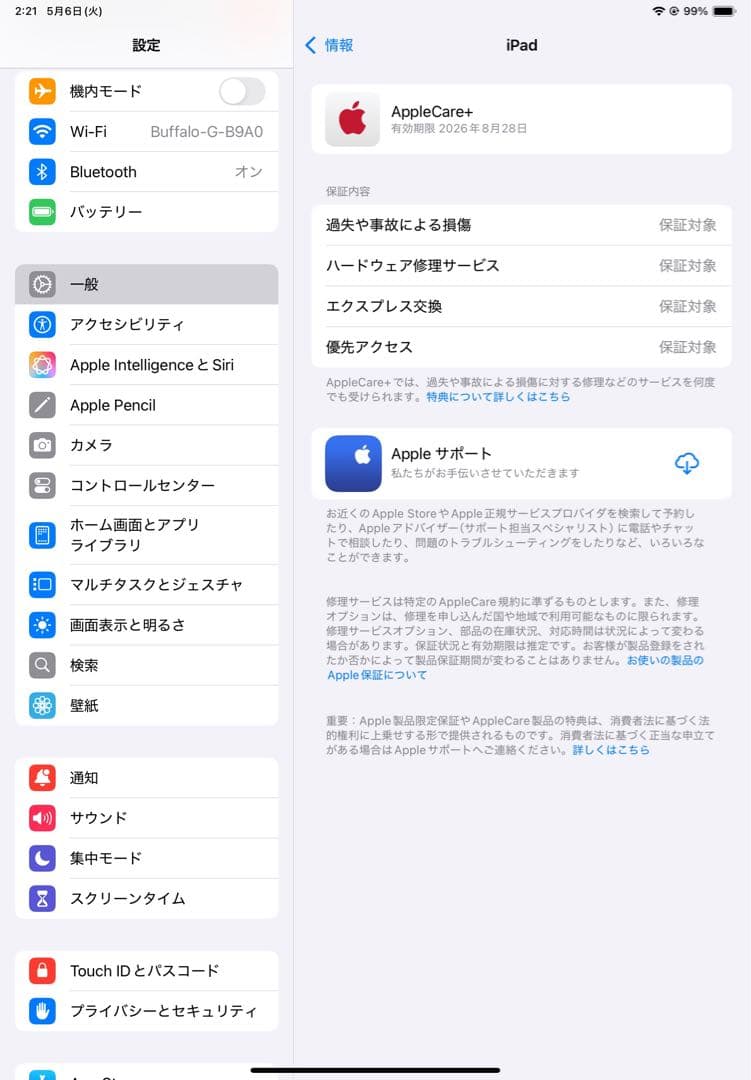Select the Wi-Fi icon in the sidebar
This screenshot has width=751, height=1080.
[40, 131]
